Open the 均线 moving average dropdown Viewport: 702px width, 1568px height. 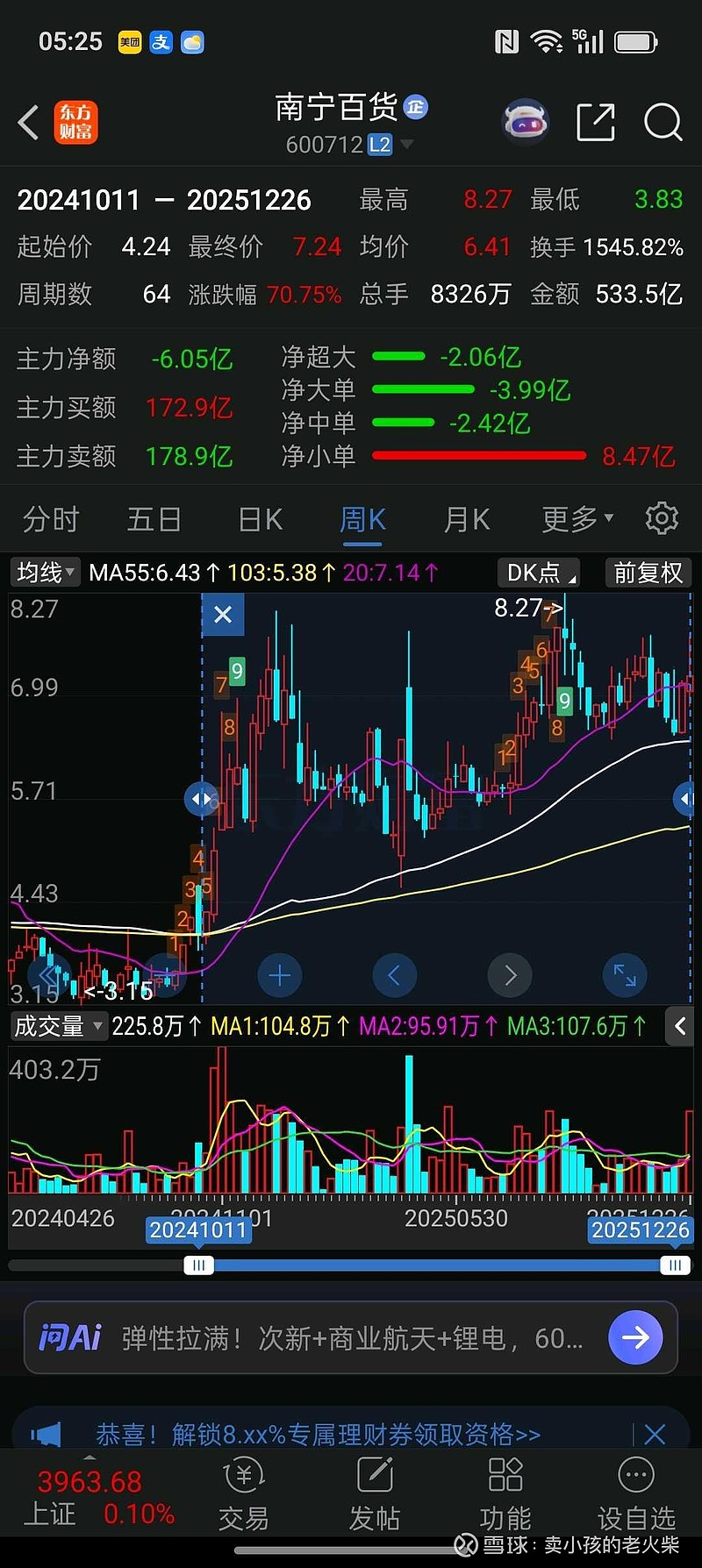click(43, 573)
